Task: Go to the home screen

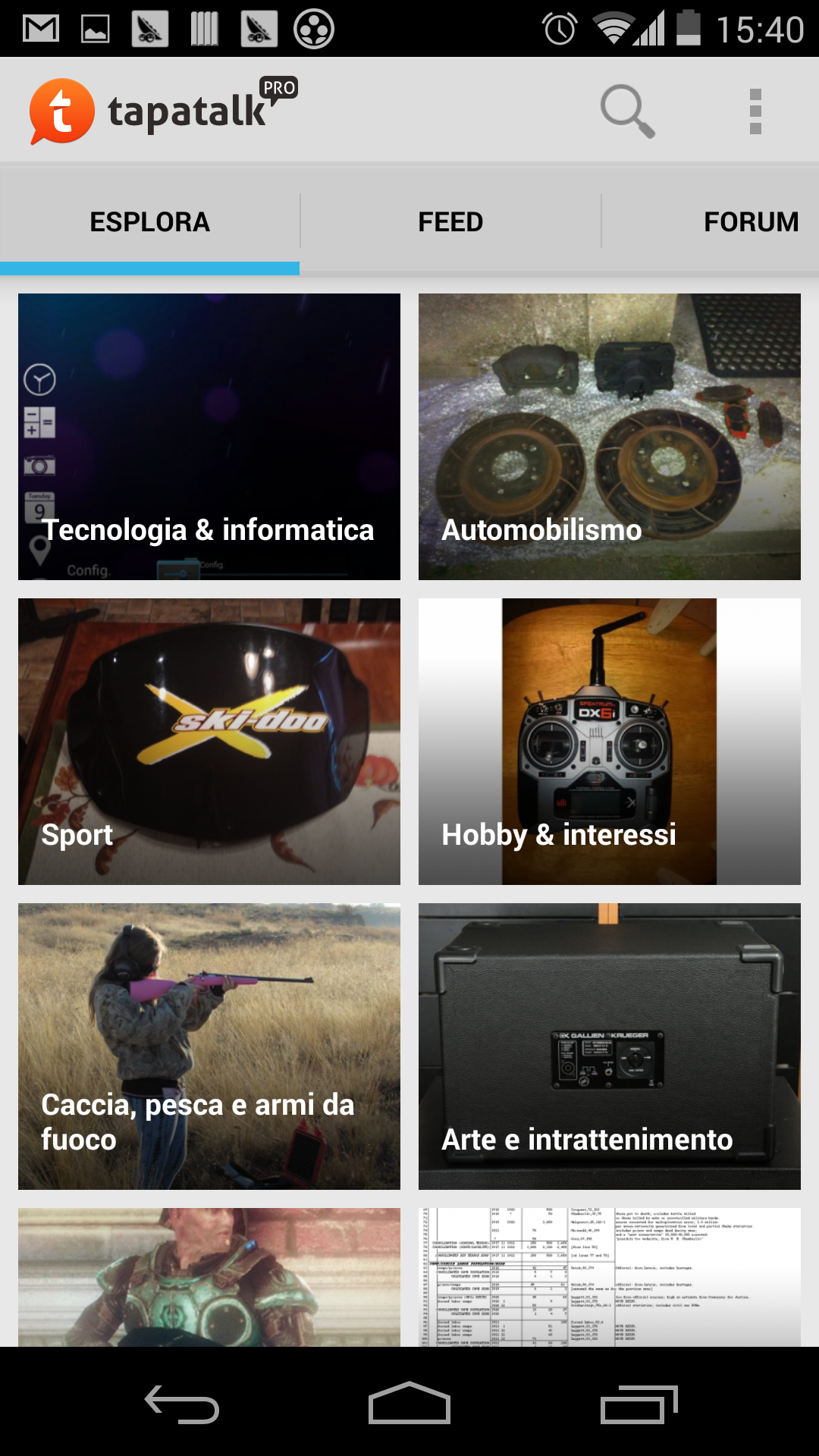Action: (409, 1404)
